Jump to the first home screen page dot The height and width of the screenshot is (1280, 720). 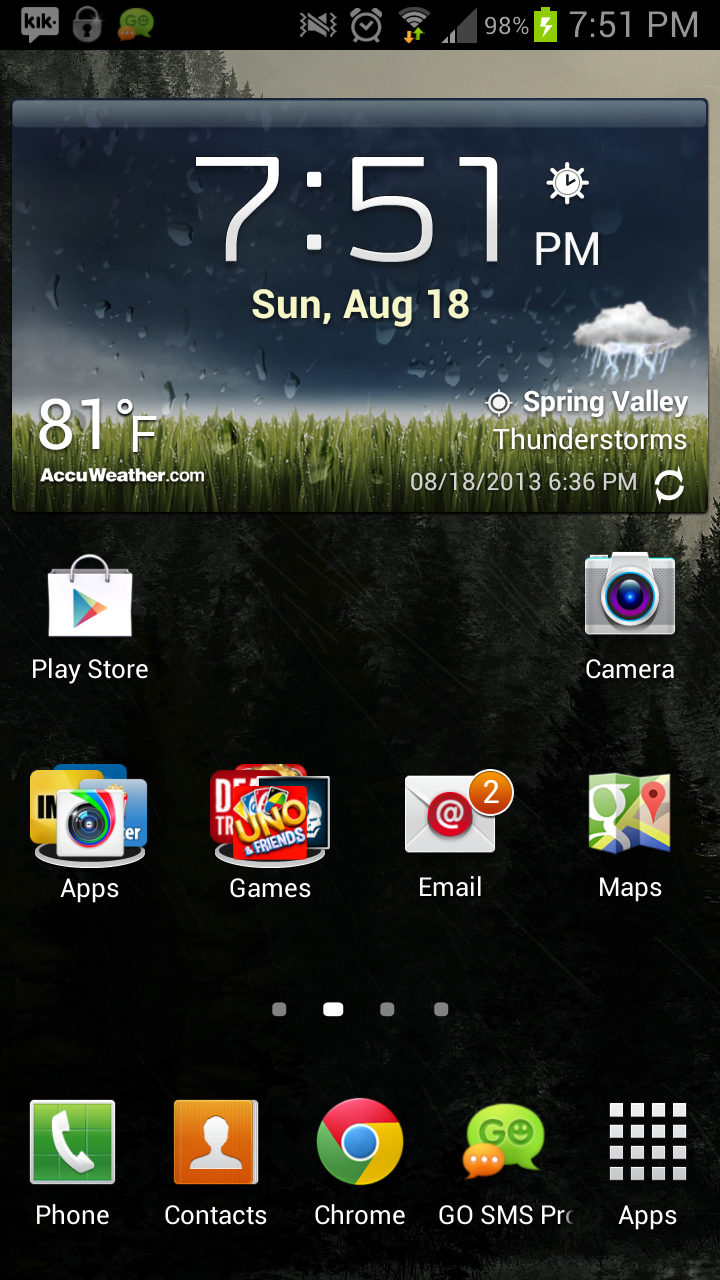coord(279,1010)
